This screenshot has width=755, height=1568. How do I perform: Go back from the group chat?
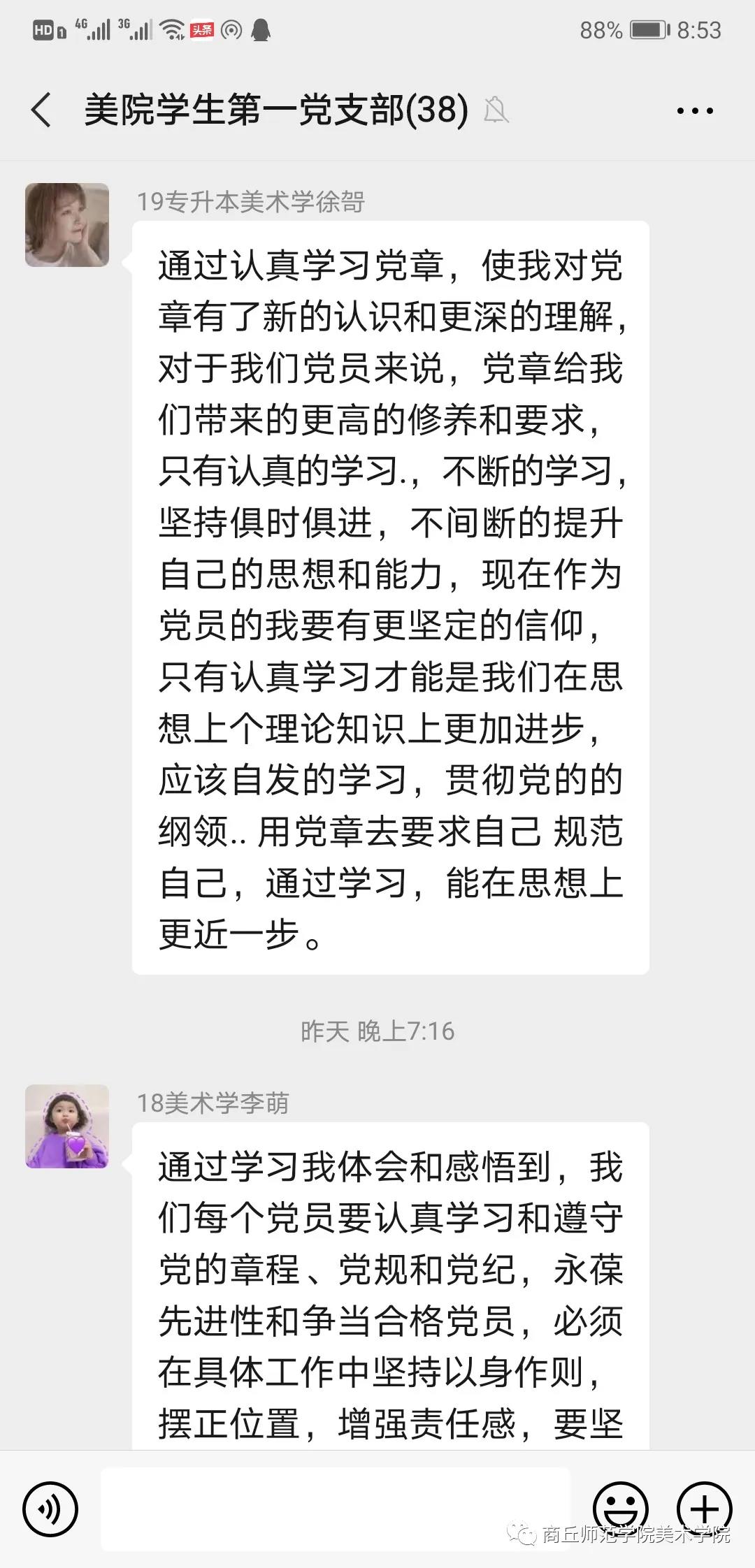pyautogui.click(x=41, y=110)
